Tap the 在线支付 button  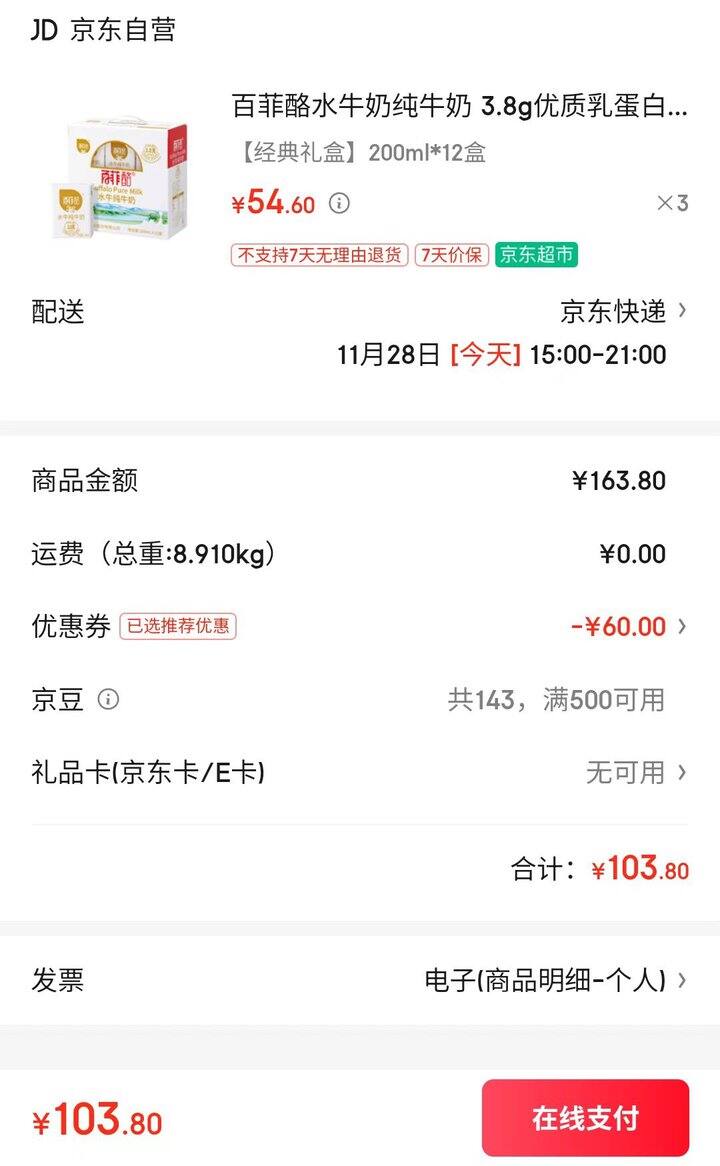point(585,1118)
